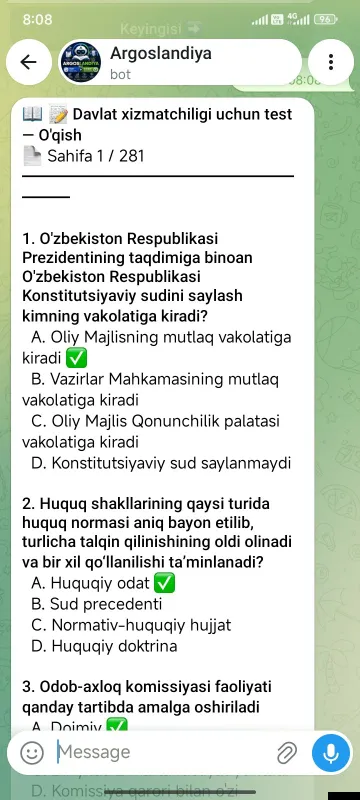Screen dimensions: 360x800
Task: Tap the microphone voice message button
Action: tap(331, 753)
